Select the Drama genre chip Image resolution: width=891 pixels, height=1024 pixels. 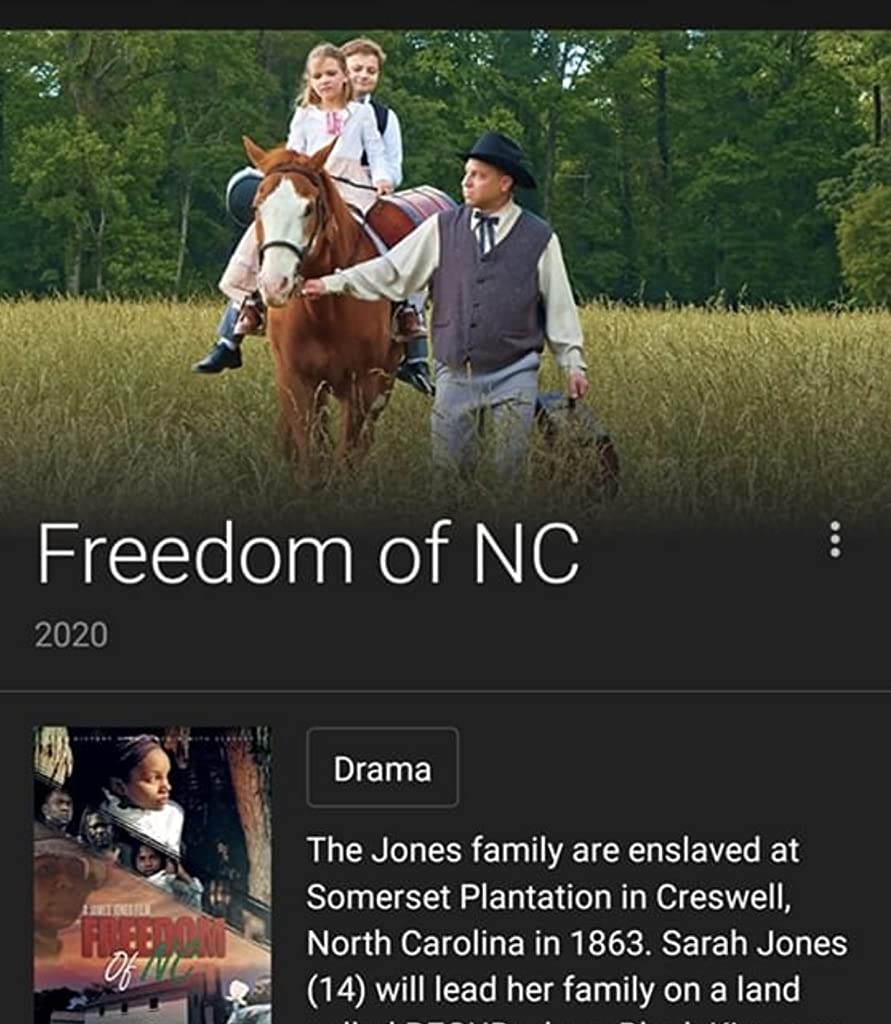click(382, 768)
